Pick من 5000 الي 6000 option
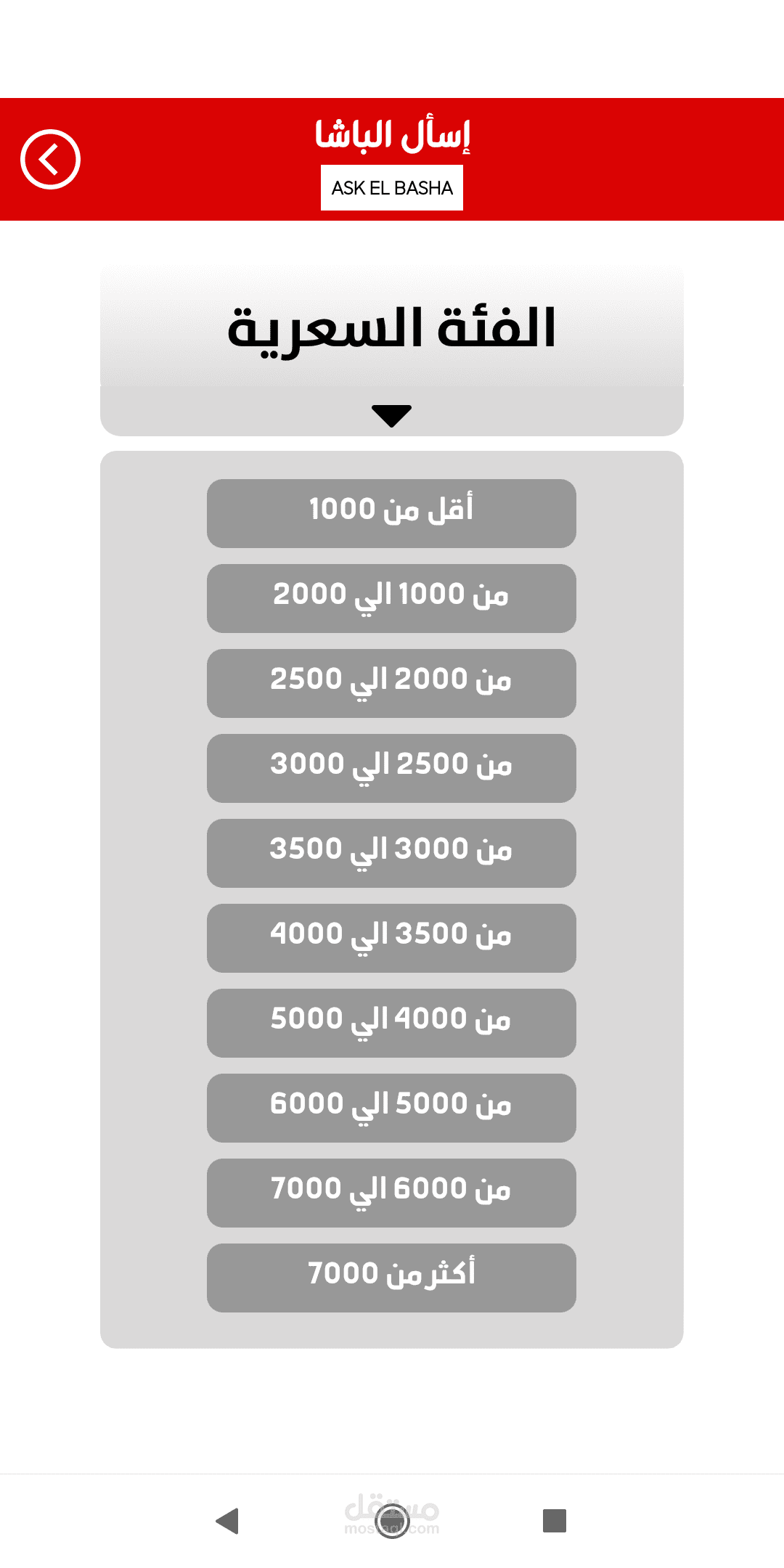 [x=391, y=1108]
